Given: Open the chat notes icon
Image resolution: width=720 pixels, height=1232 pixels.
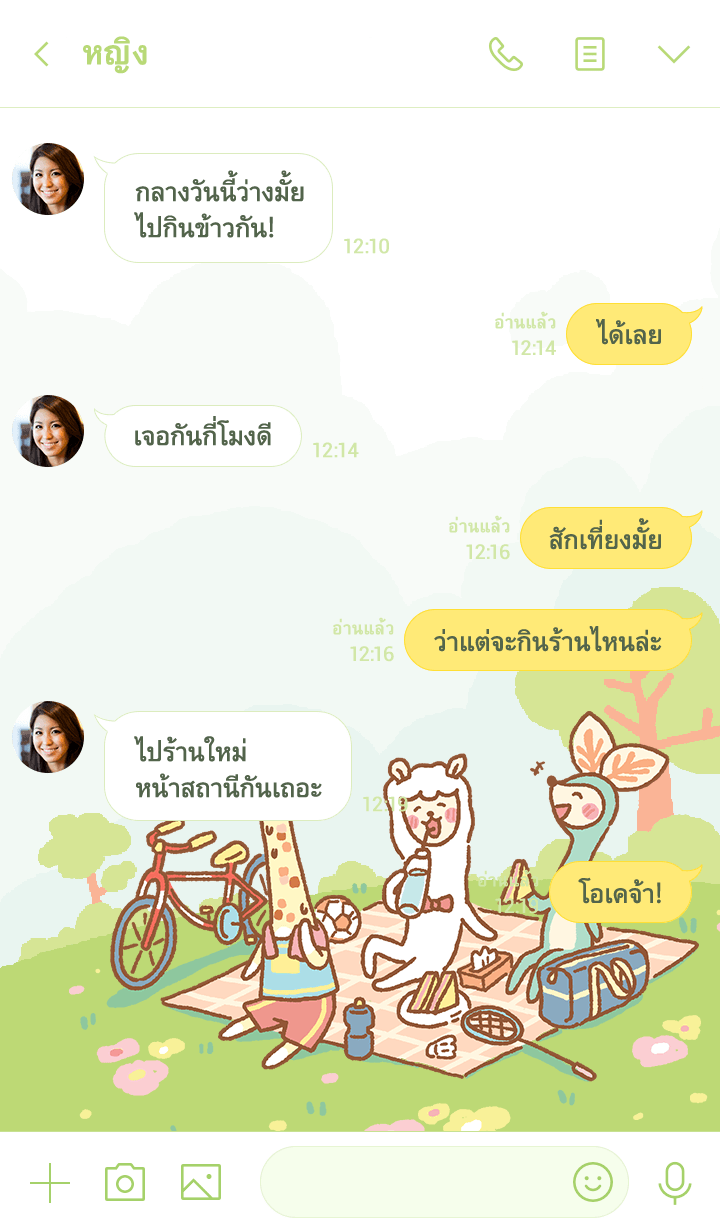Looking at the screenshot, I should pyautogui.click(x=590, y=54).
